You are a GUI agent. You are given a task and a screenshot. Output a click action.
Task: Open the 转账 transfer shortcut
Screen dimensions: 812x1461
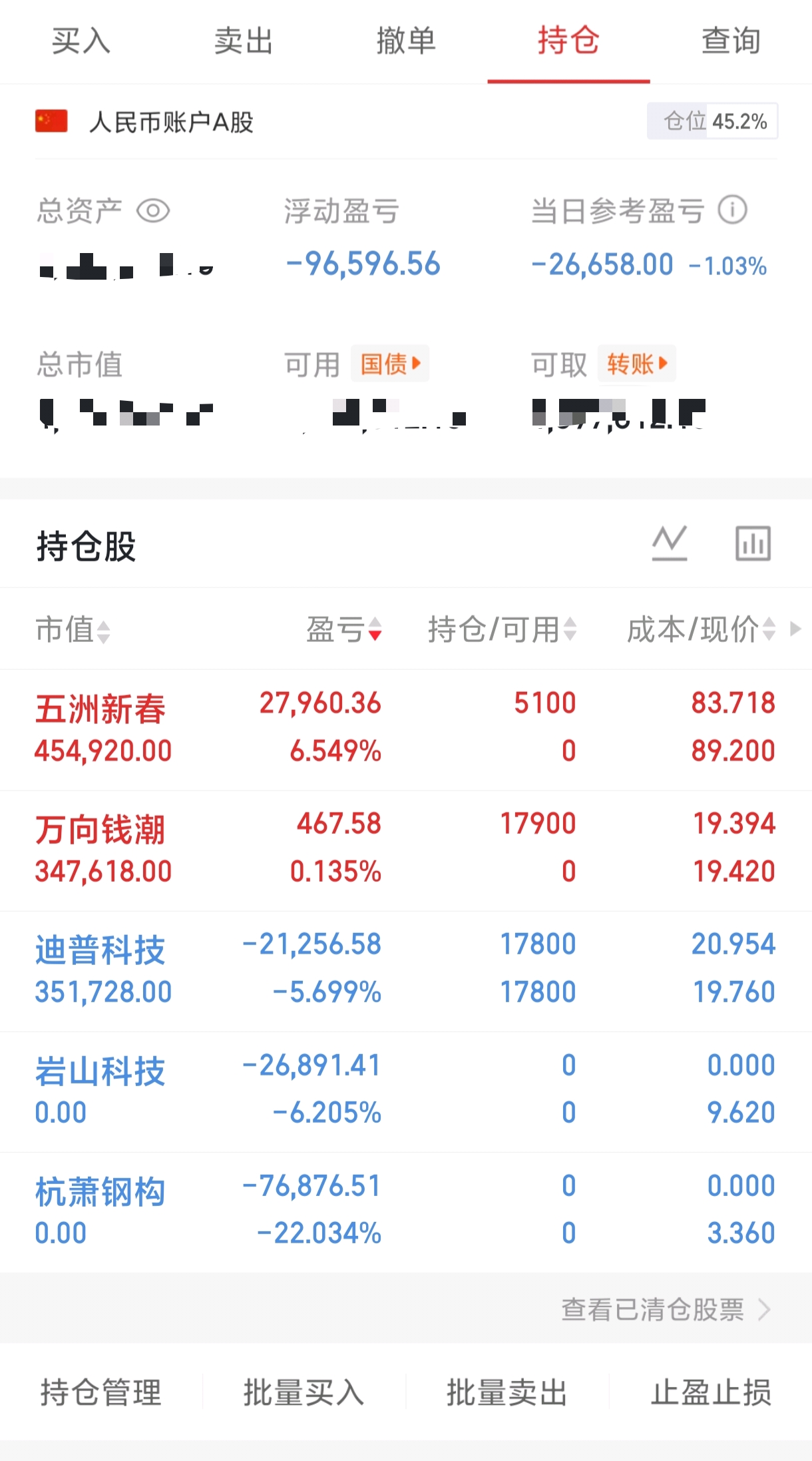pyautogui.click(x=636, y=364)
